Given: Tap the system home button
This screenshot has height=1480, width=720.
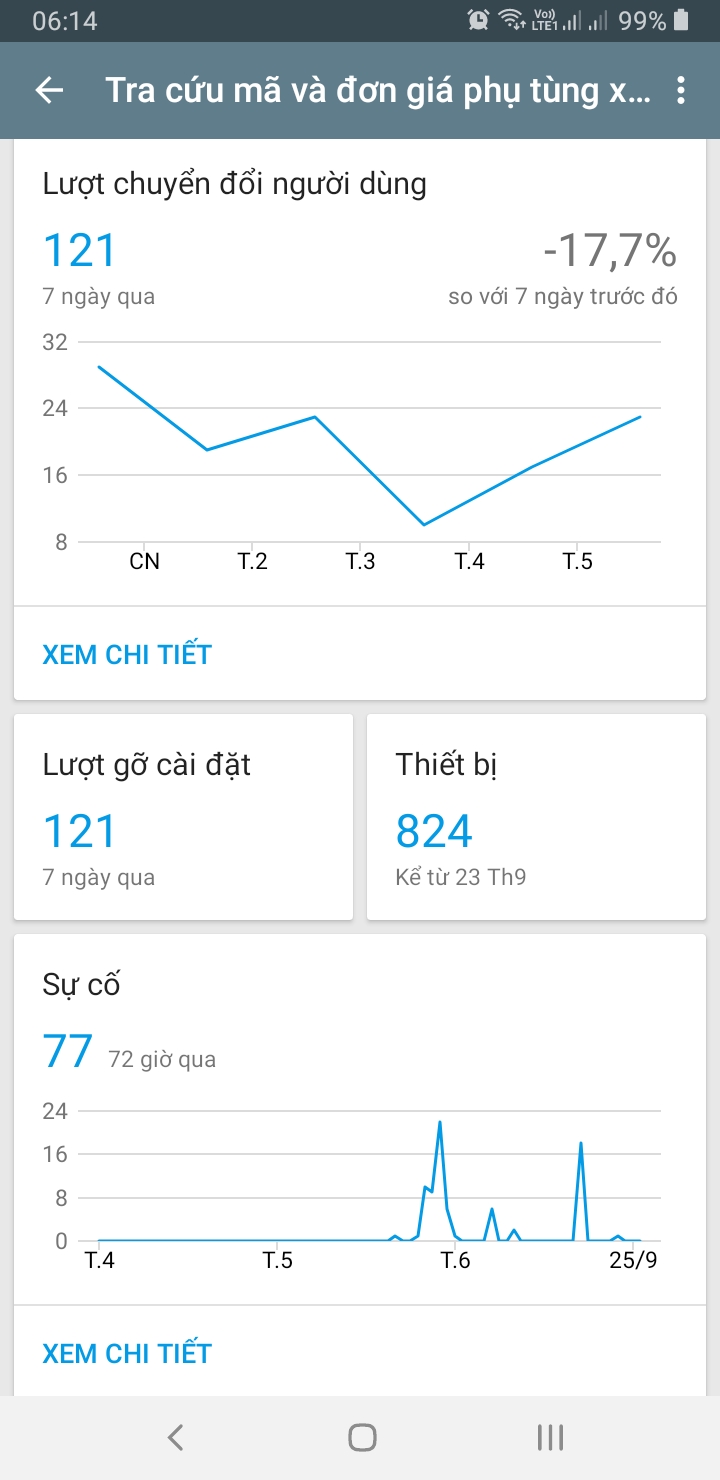Looking at the screenshot, I should [x=361, y=1438].
